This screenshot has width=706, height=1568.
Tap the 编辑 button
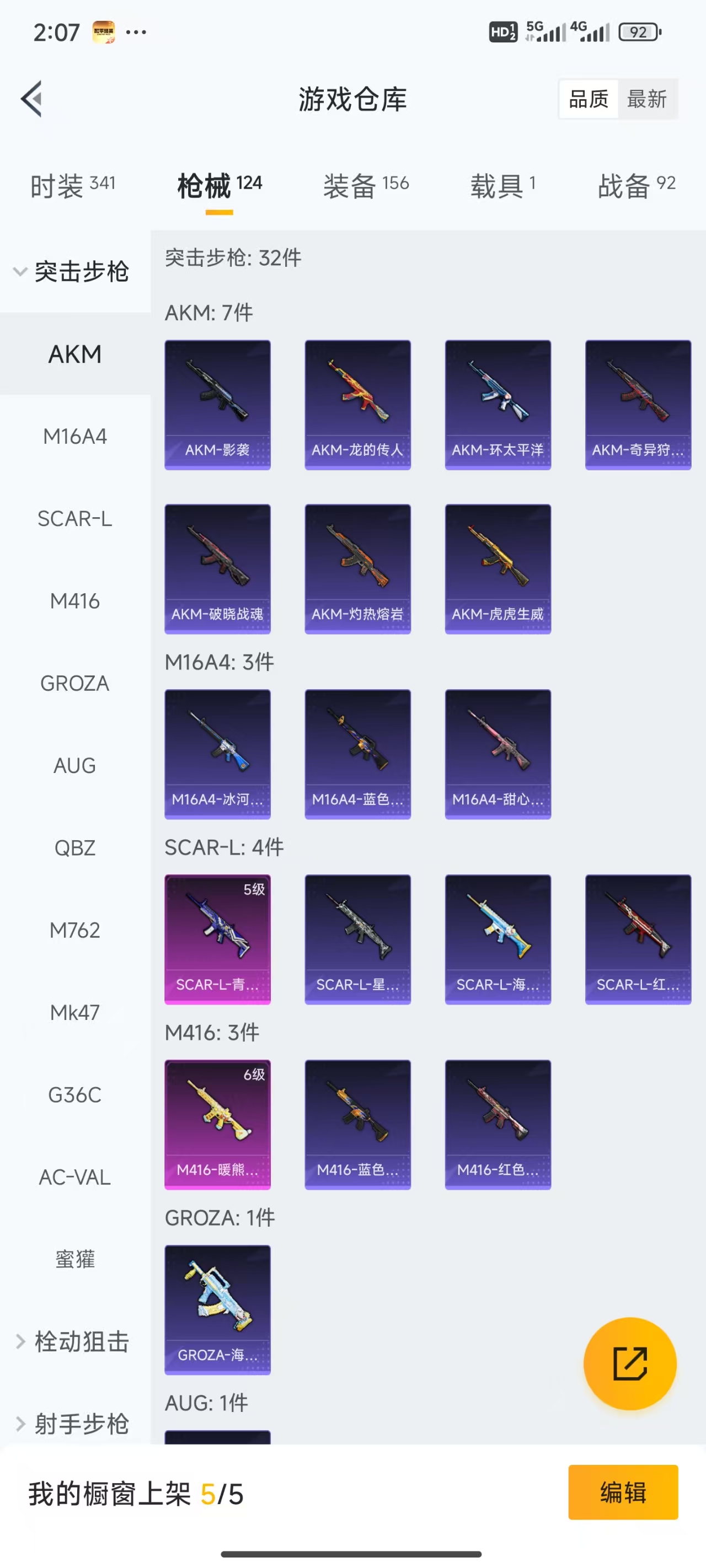(623, 1492)
